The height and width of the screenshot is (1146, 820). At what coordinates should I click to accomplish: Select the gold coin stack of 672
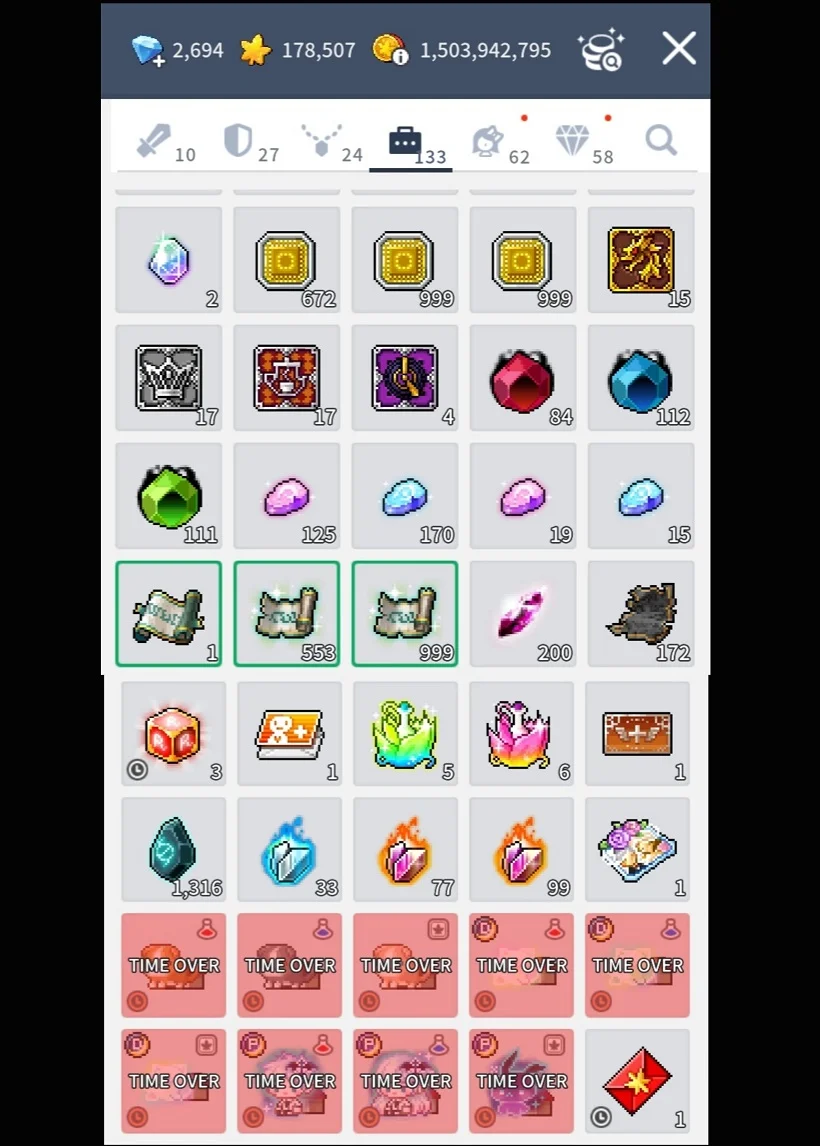[287, 261]
